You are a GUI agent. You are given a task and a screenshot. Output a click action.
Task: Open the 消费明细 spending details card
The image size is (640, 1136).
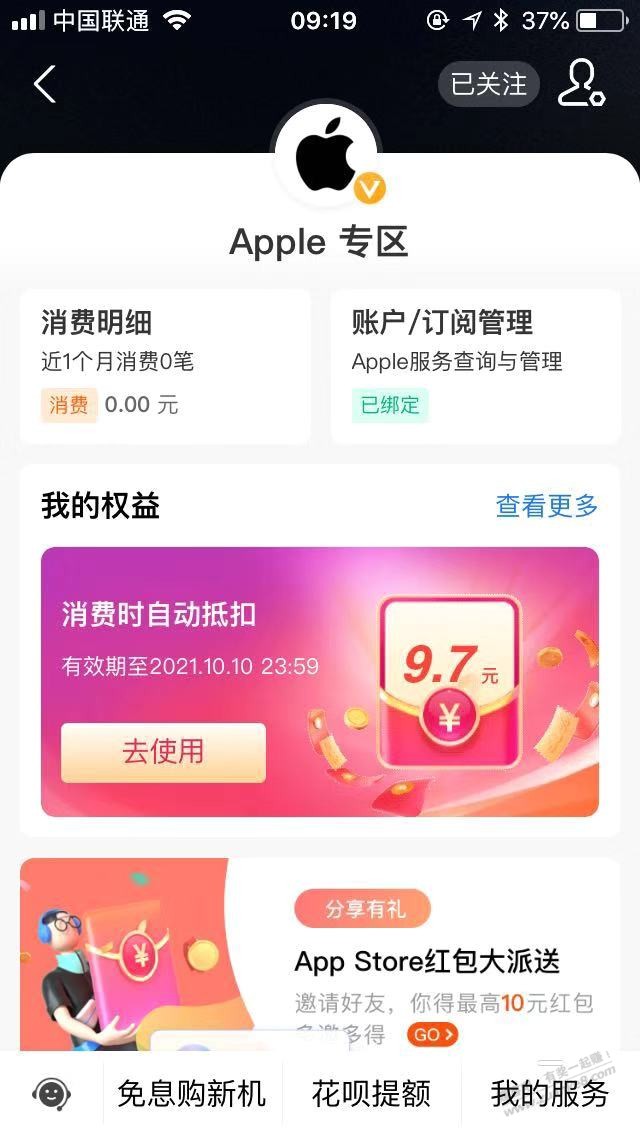click(x=165, y=366)
